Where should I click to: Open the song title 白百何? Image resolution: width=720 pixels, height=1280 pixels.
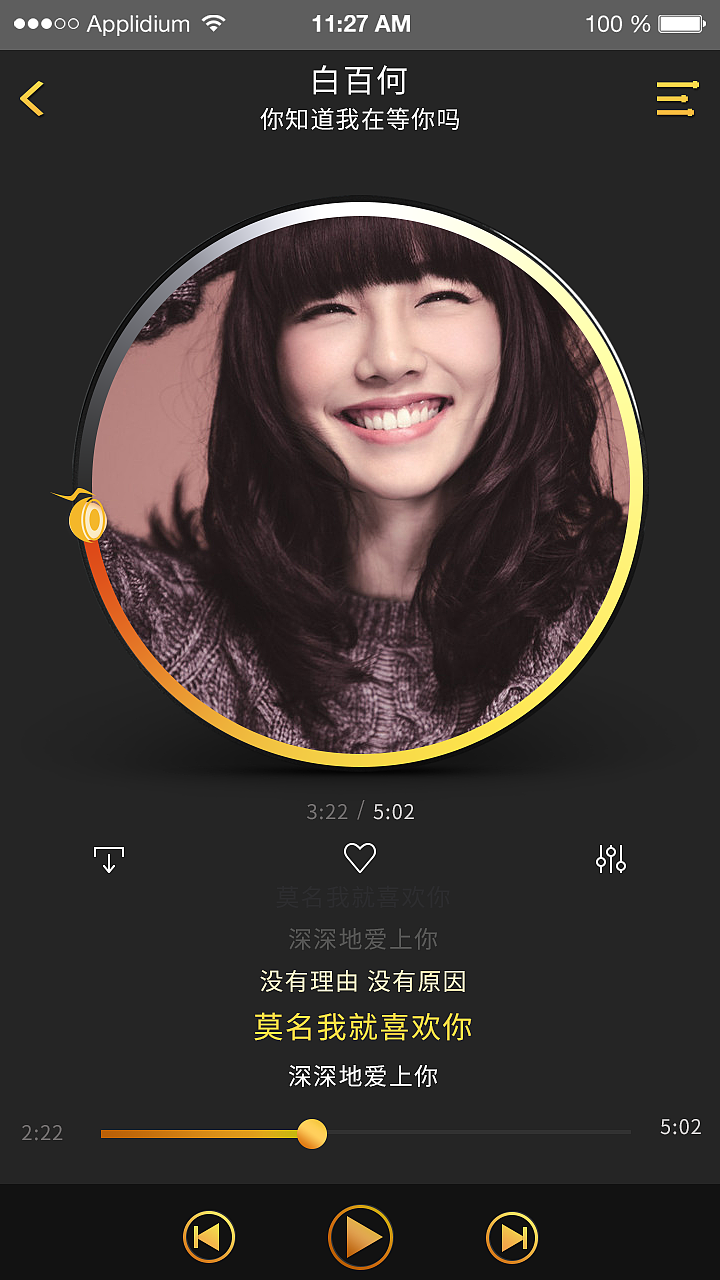coord(360,80)
